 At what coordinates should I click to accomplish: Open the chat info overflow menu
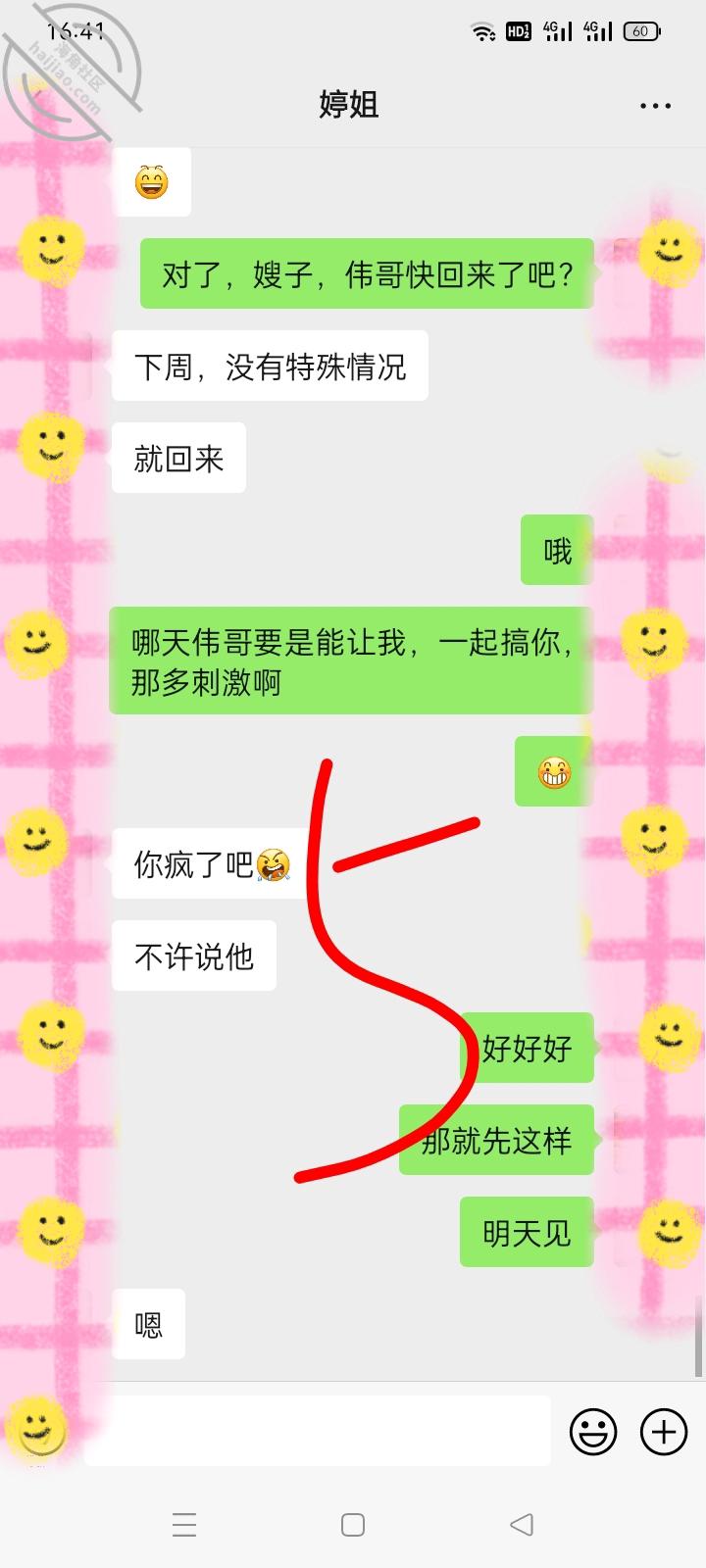click(x=655, y=106)
